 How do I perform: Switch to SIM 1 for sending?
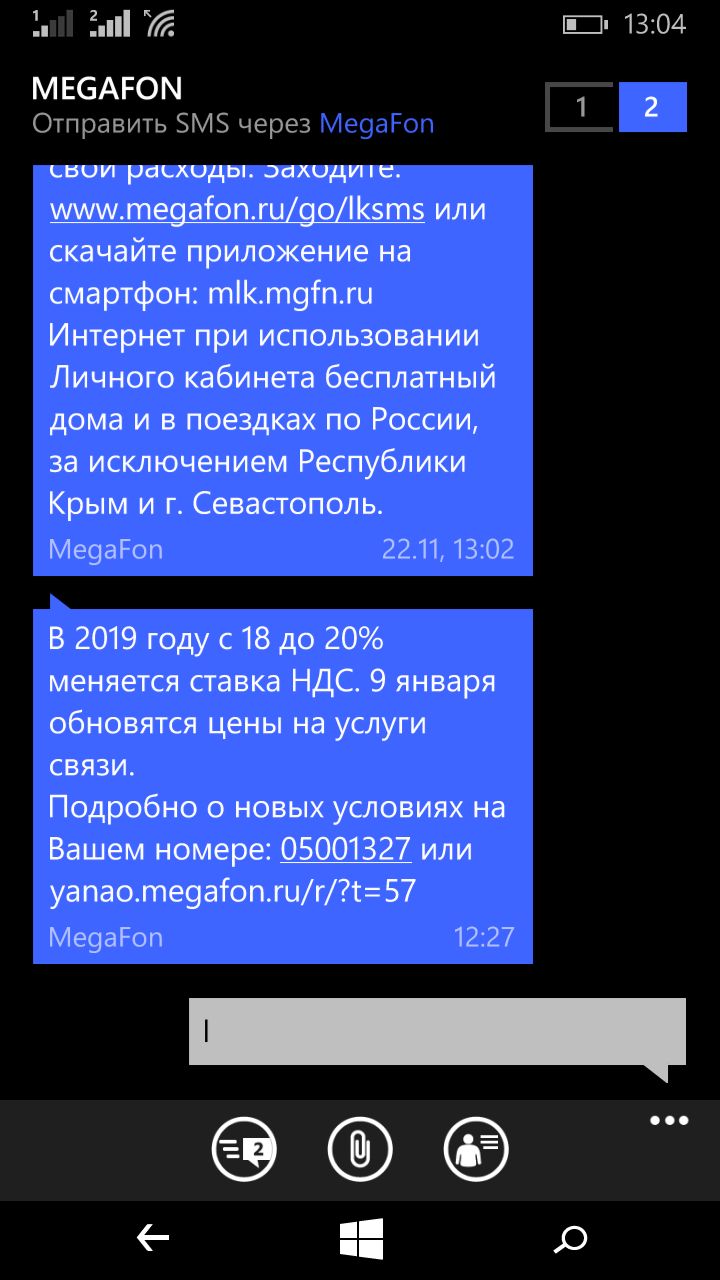point(581,107)
